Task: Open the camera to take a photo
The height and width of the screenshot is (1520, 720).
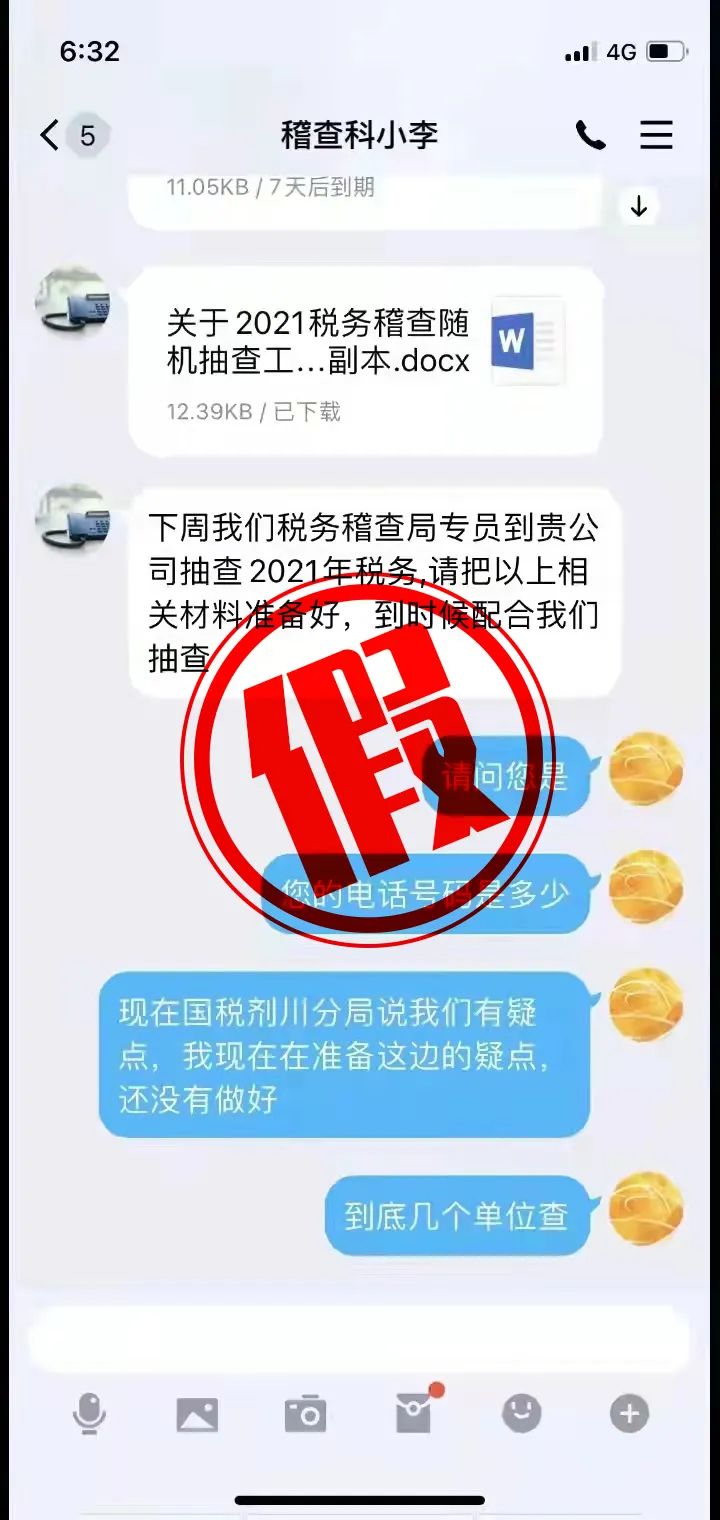Action: [x=305, y=1414]
